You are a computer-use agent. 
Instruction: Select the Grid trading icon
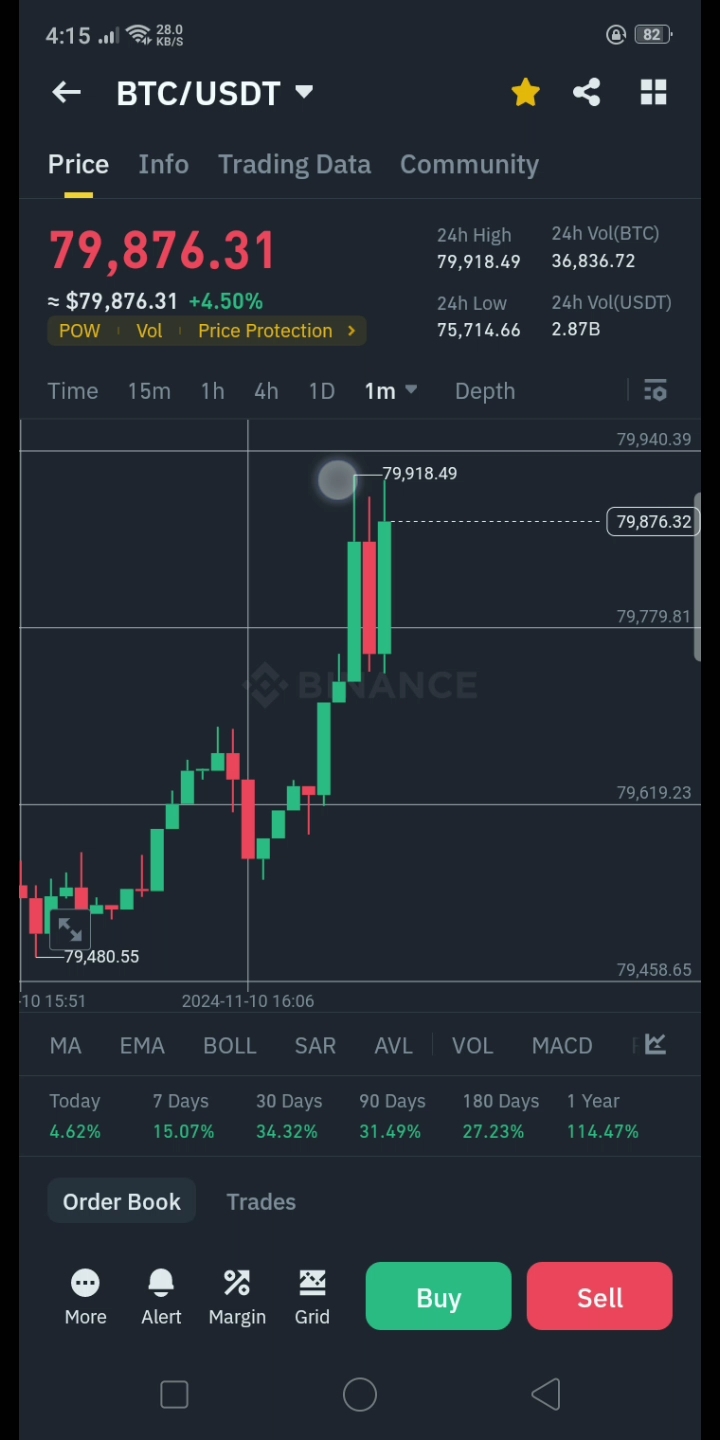pos(312,1295)
